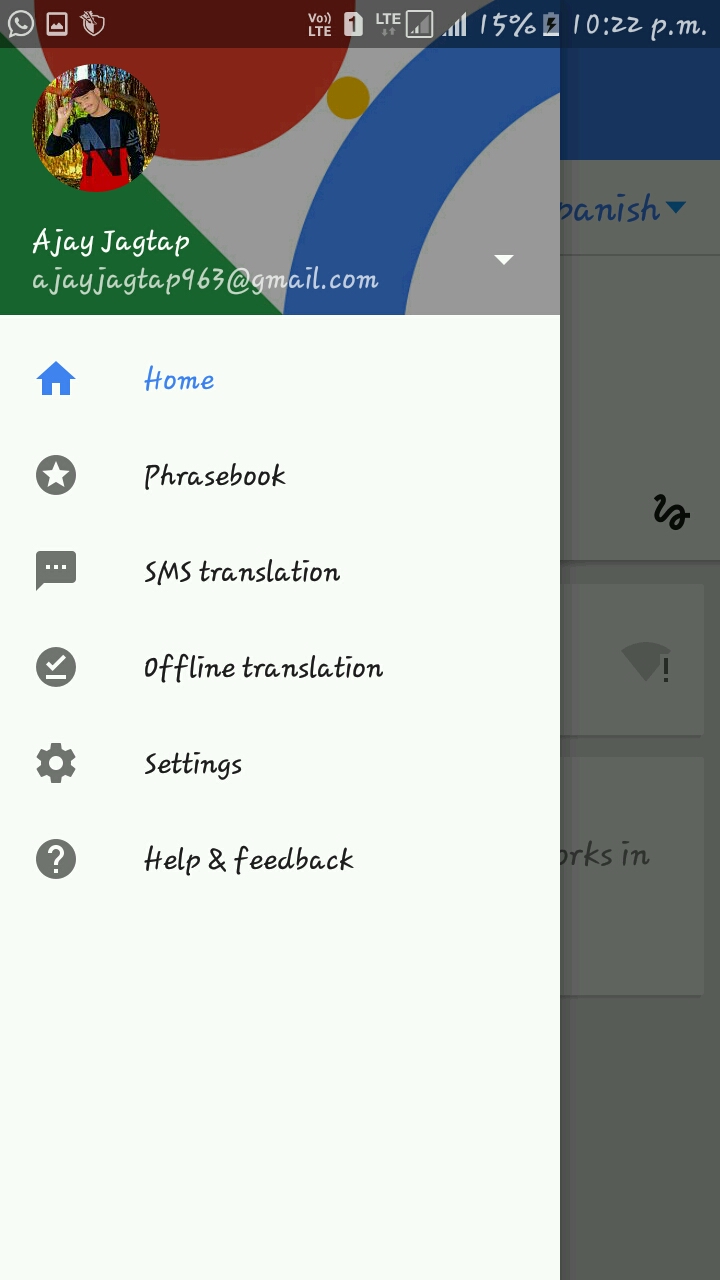This screenshot has height=1280, width=720.
Task: Open Help & feedback
Action: (x=248, y=860)
